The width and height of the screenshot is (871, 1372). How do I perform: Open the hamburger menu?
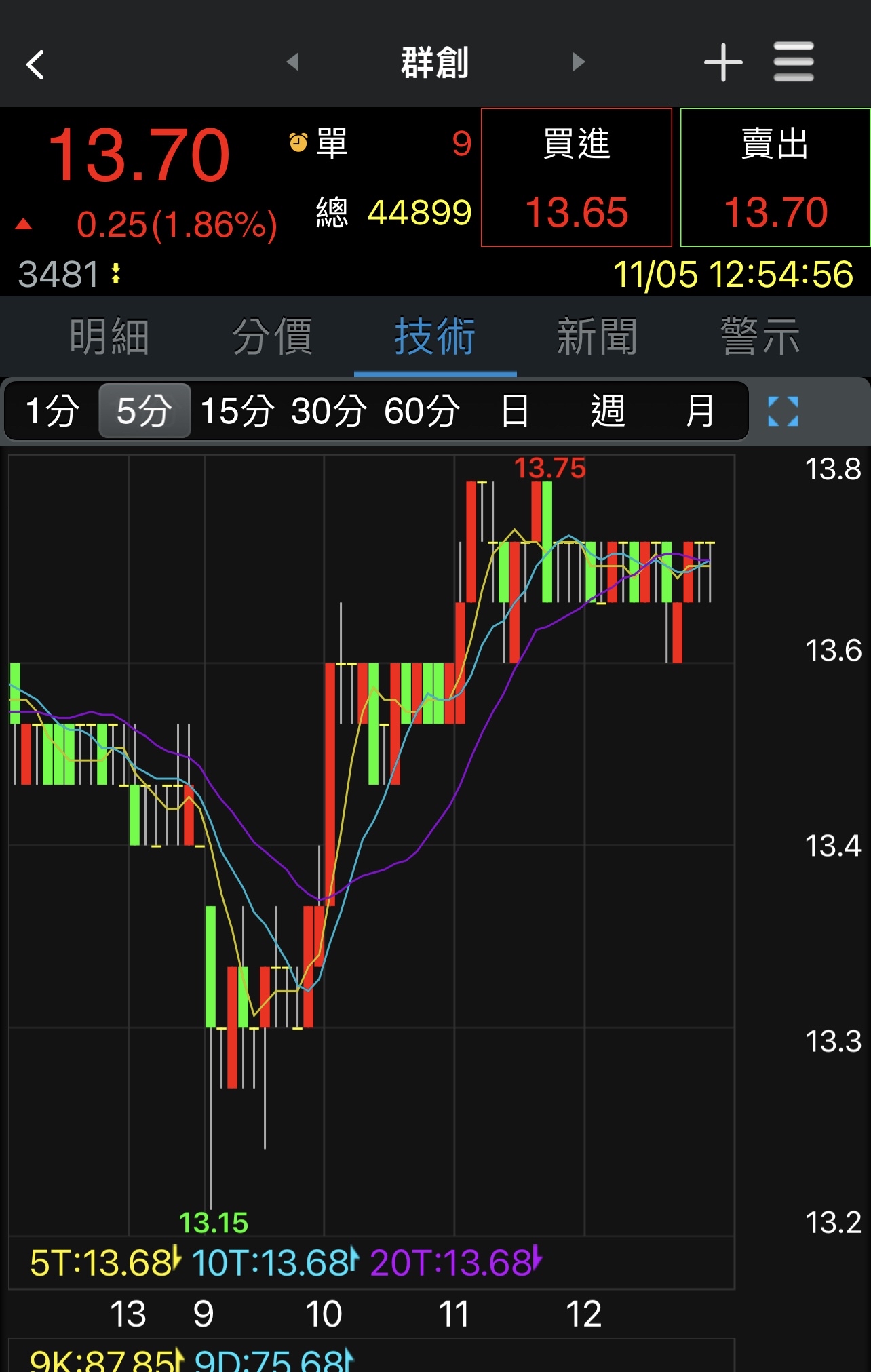[x=794, y=62]
